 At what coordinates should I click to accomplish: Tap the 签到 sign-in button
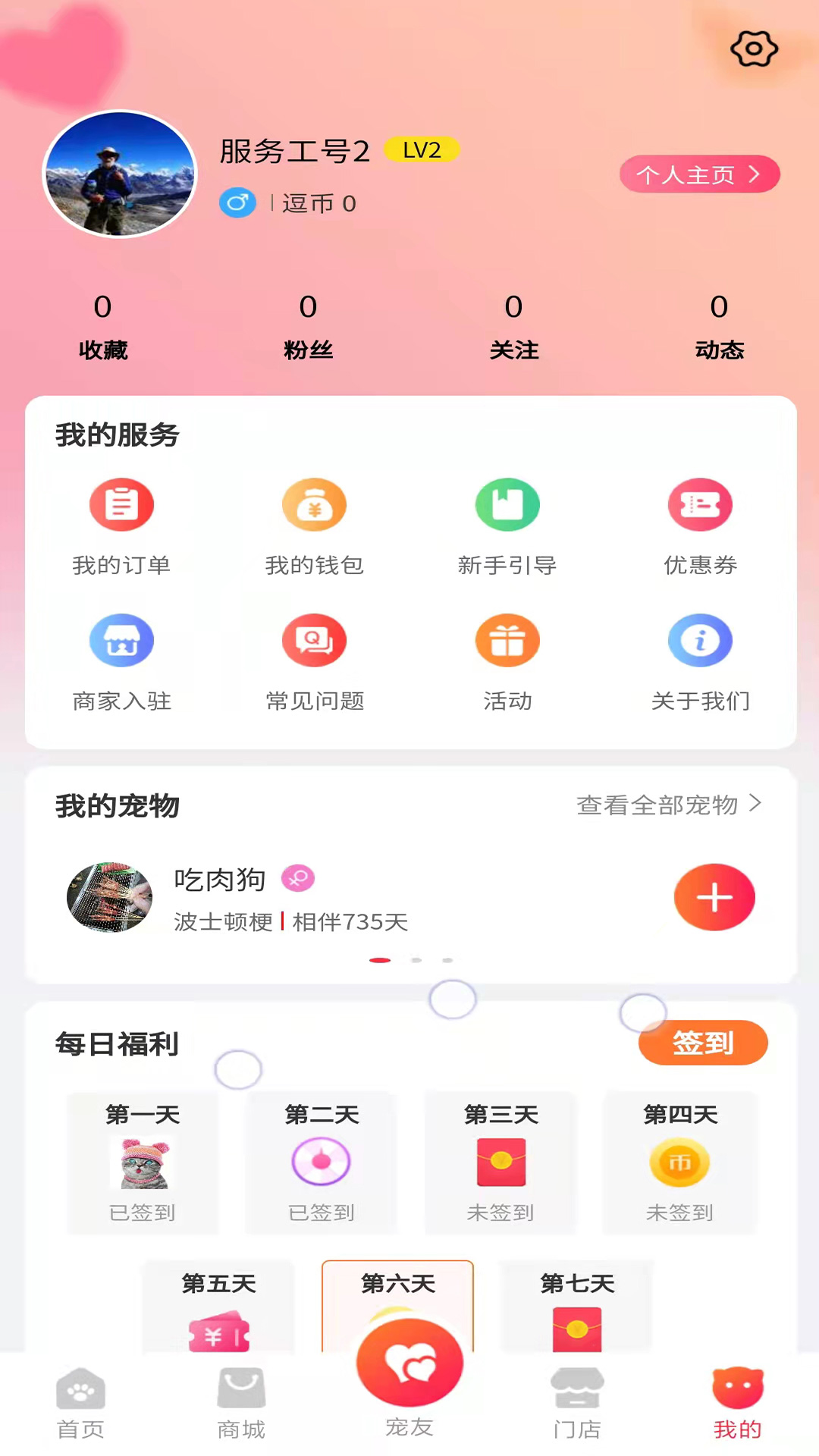click(x=702, y=1043)
